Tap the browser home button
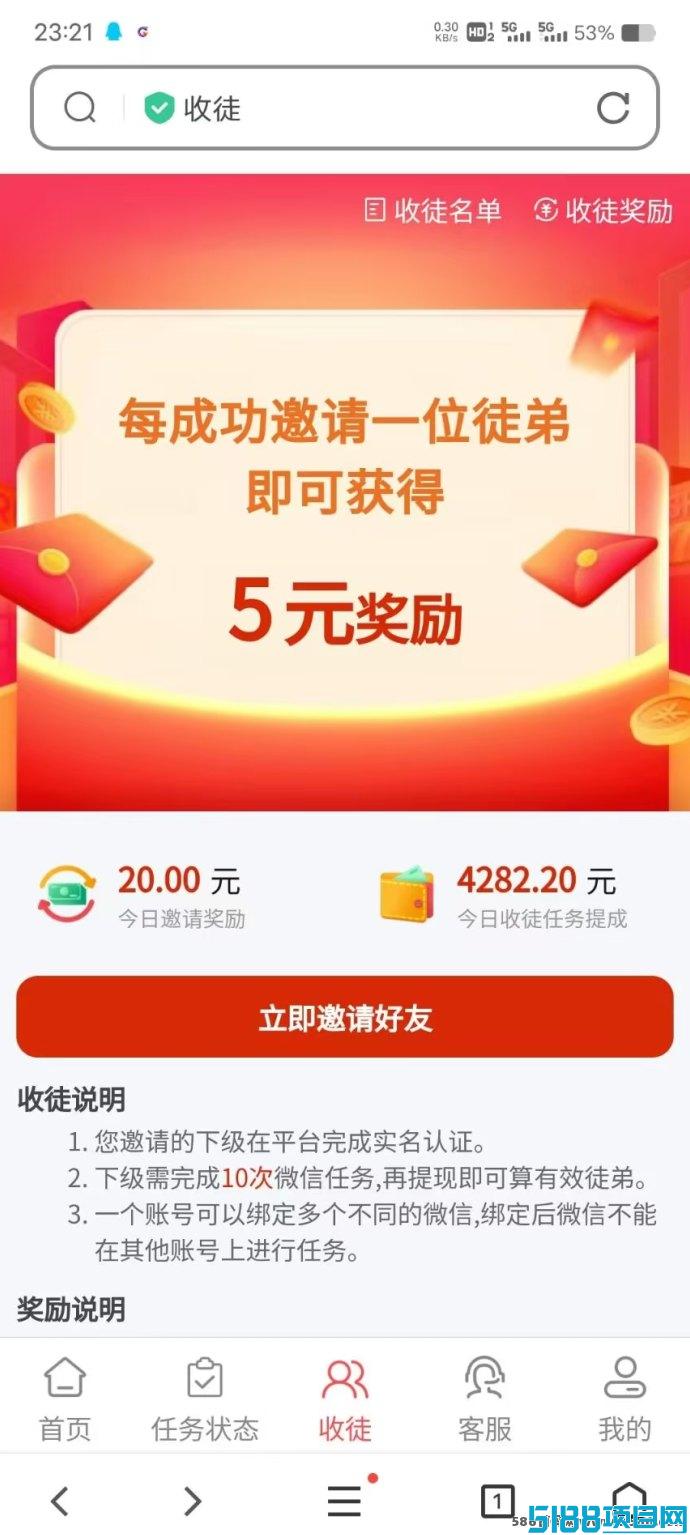Viewport: 690px width, 1535px height. (628, 1499)
